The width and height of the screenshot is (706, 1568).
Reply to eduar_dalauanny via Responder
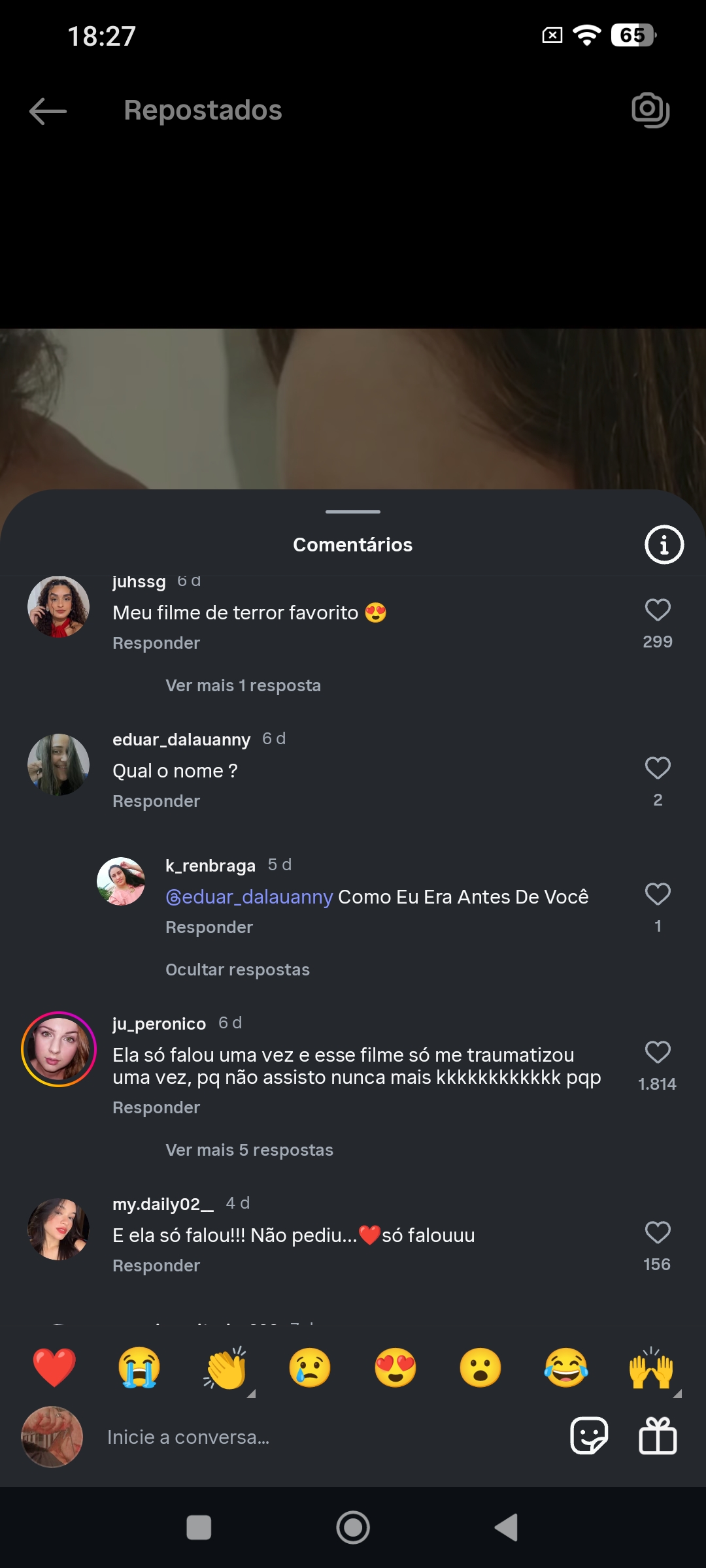156,800
